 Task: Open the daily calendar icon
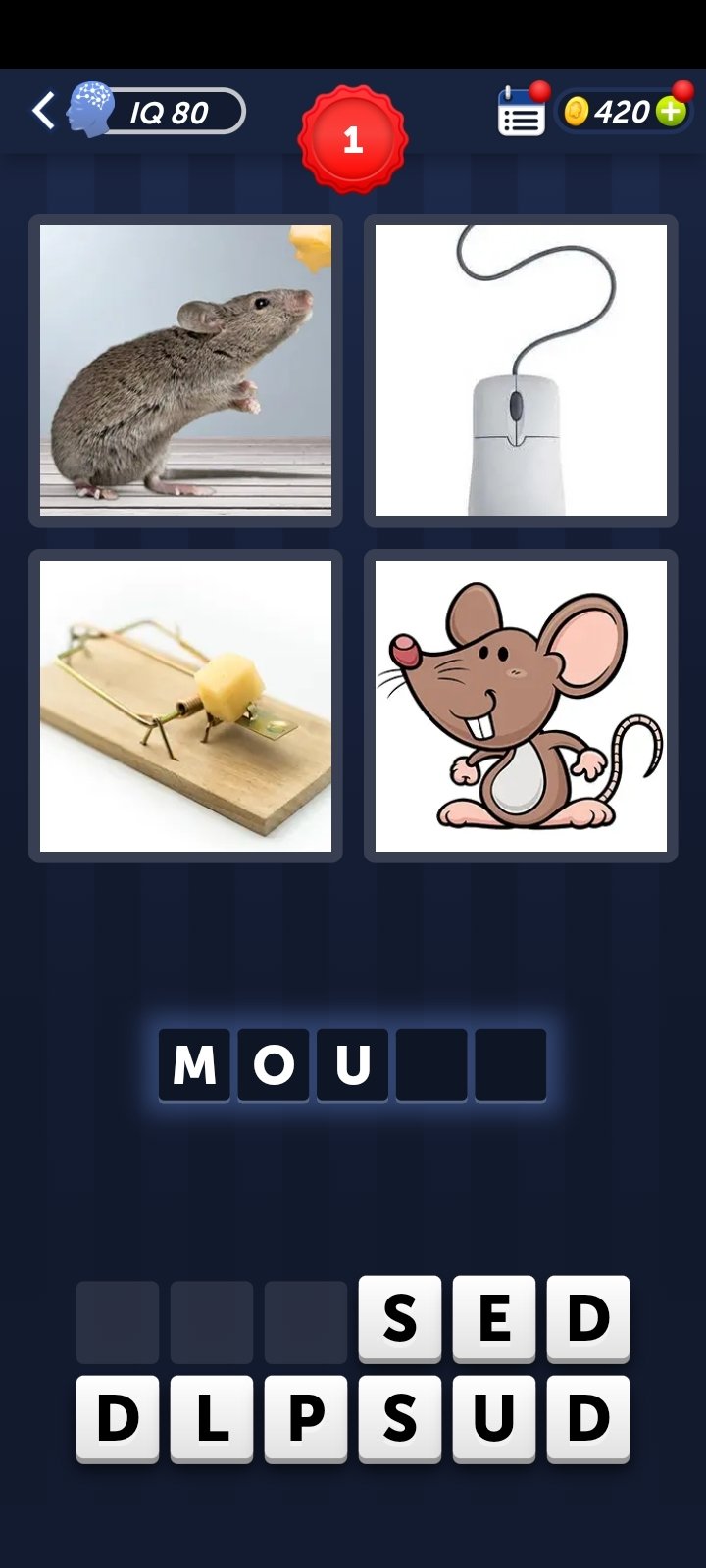(x=521, y=113)
